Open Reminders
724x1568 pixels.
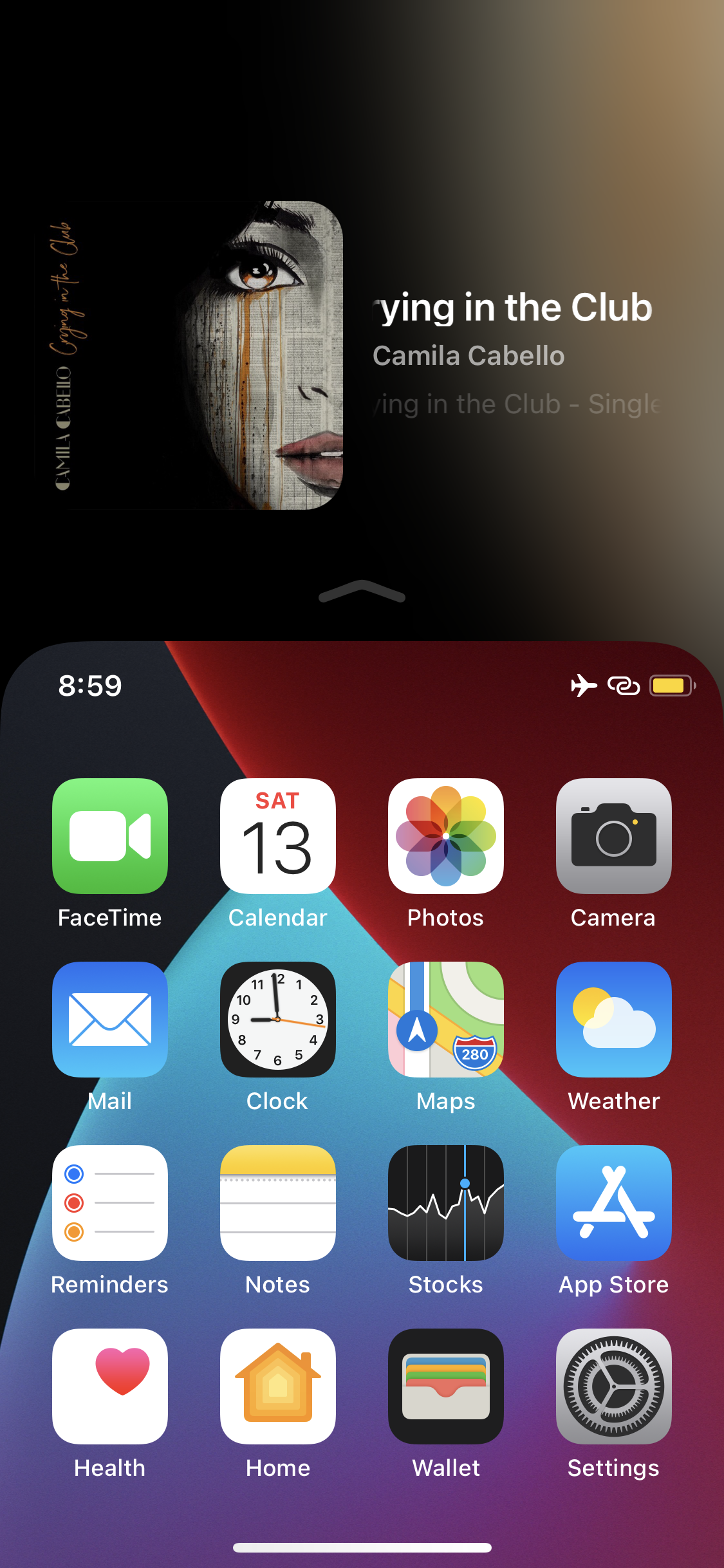110,1202
